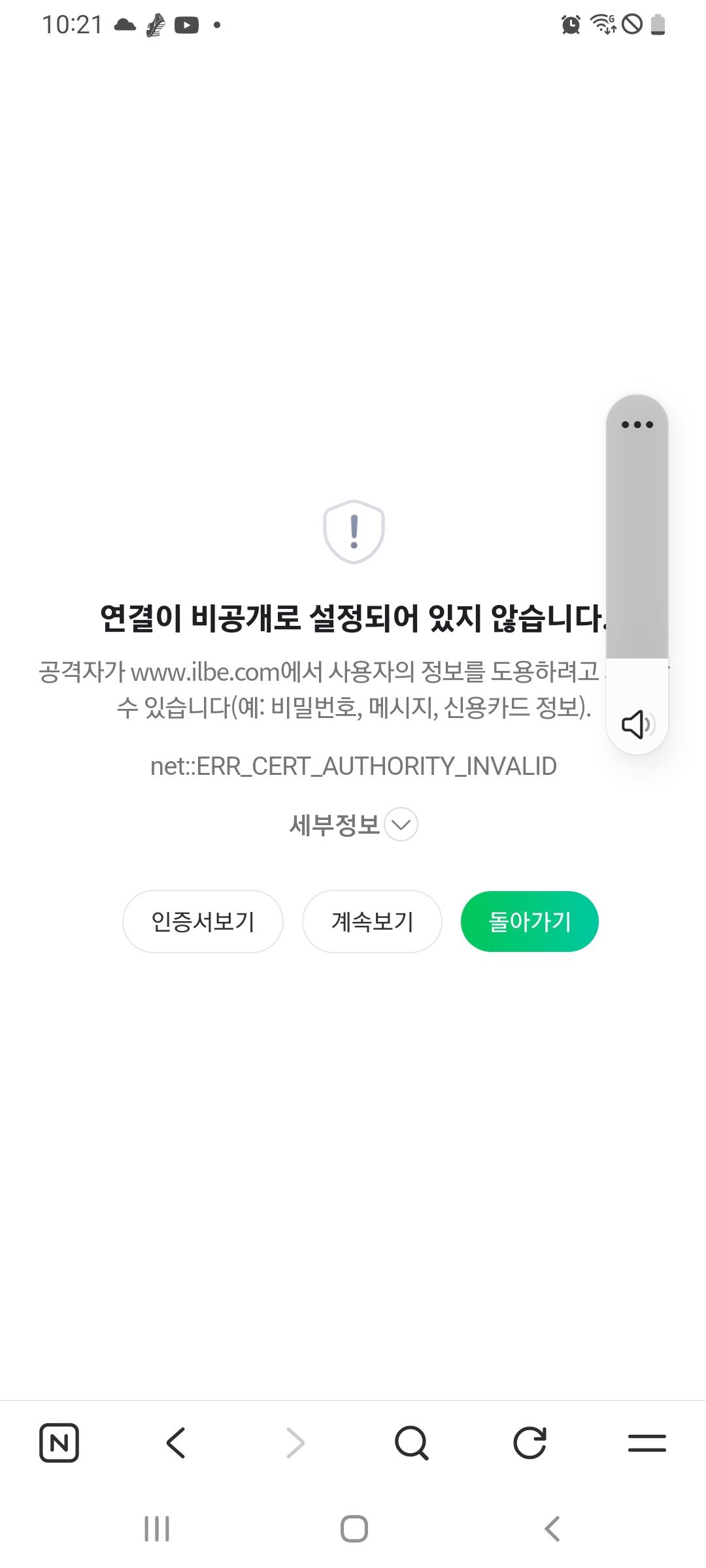Tap the Android recents button
Image resolution: width=706 pixels, height=1568 pixels.
(158, 1527)
